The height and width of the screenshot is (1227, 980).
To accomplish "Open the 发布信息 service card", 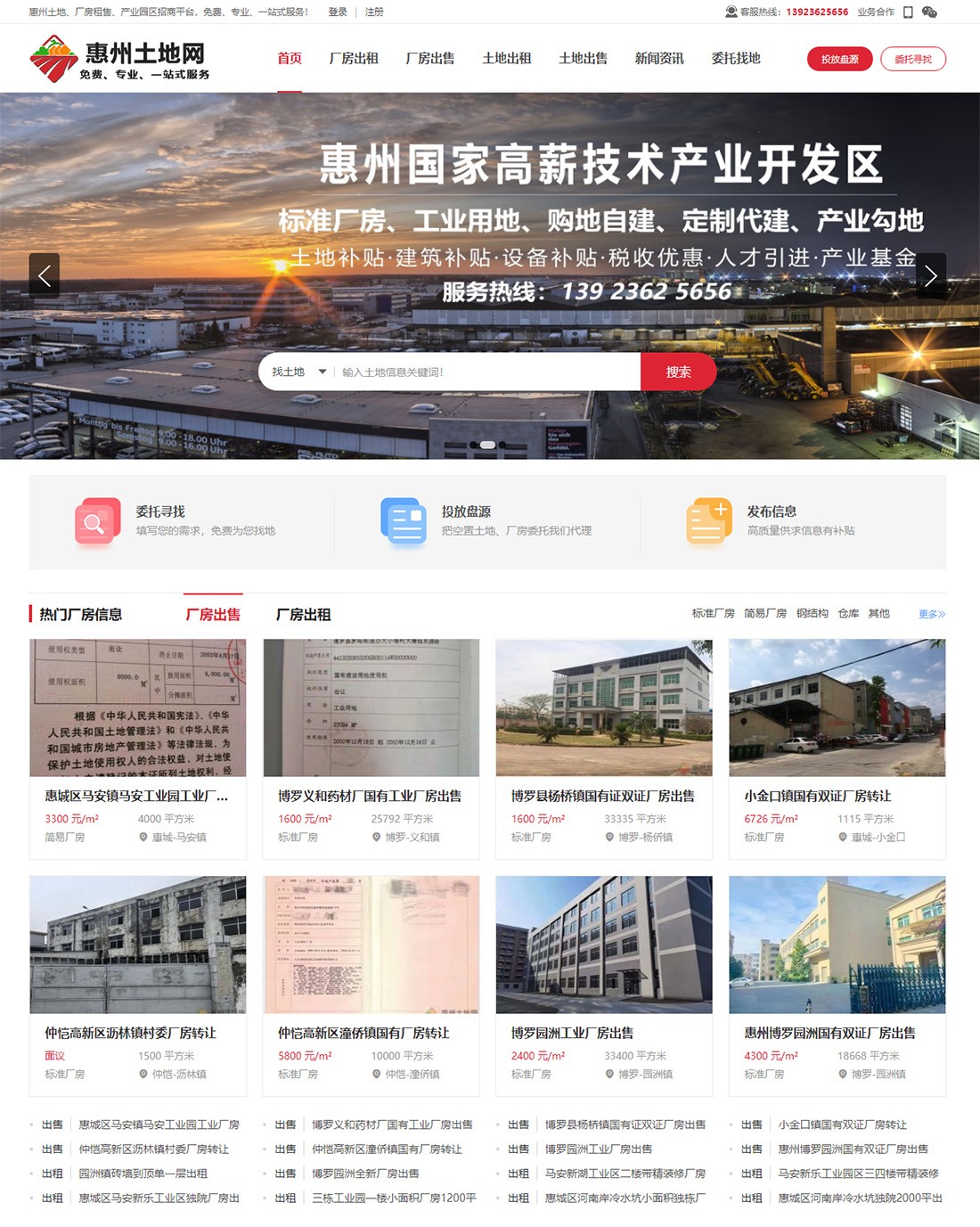I will [771, 520].
